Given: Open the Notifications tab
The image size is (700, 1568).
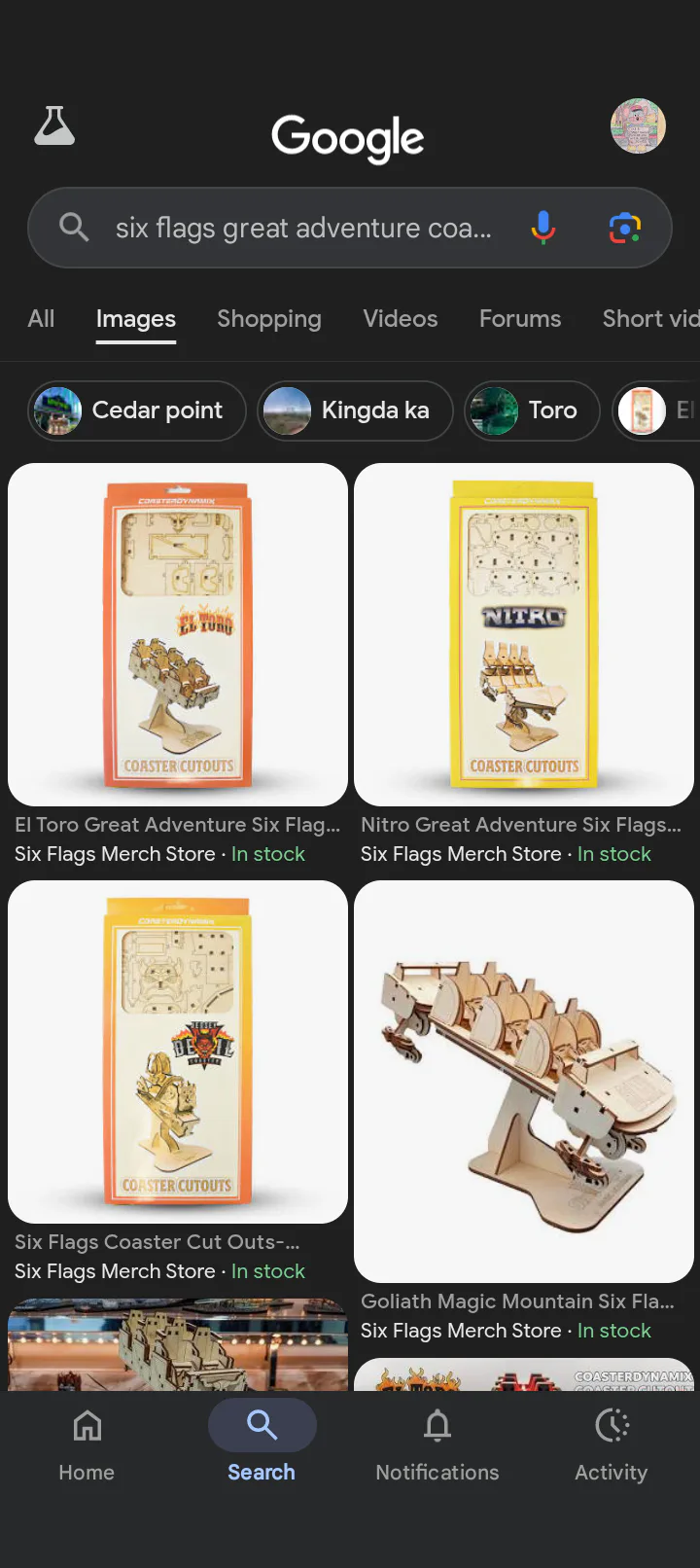Looking at the screenshot, I should (437, 1446).
